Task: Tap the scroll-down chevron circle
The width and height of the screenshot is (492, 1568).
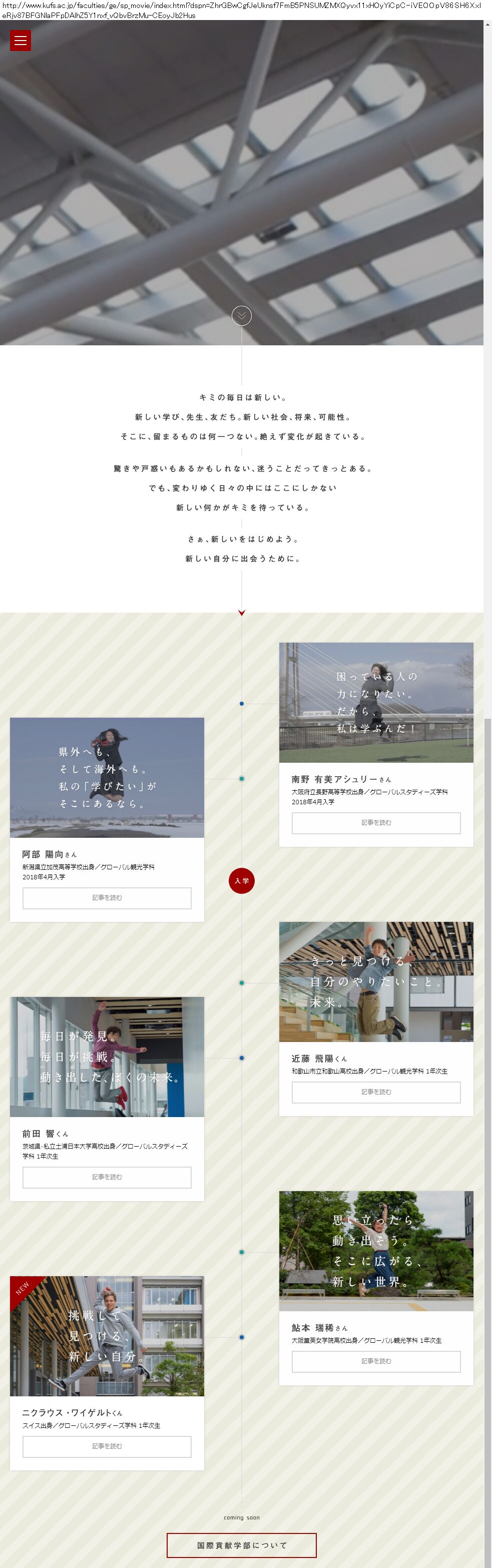Action: [242, 315]
